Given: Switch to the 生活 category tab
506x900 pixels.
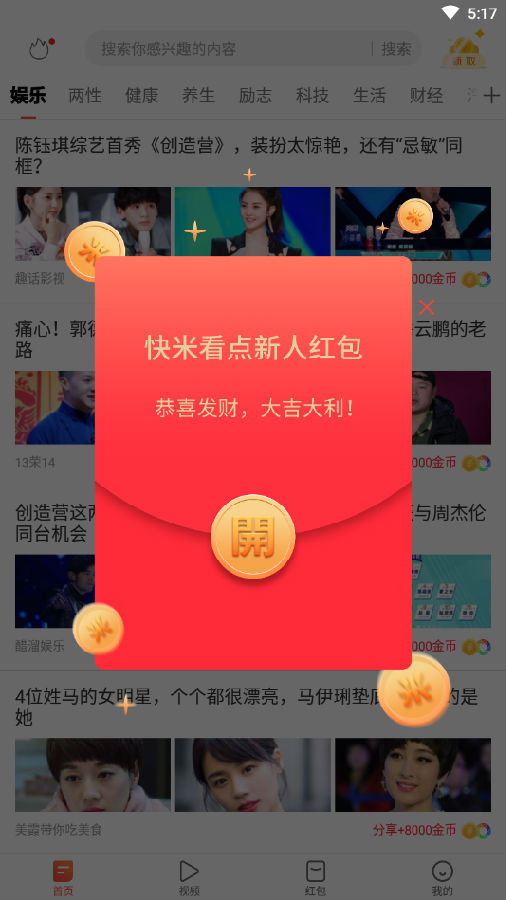Looking at the screenshot, I should coord(369,95).
